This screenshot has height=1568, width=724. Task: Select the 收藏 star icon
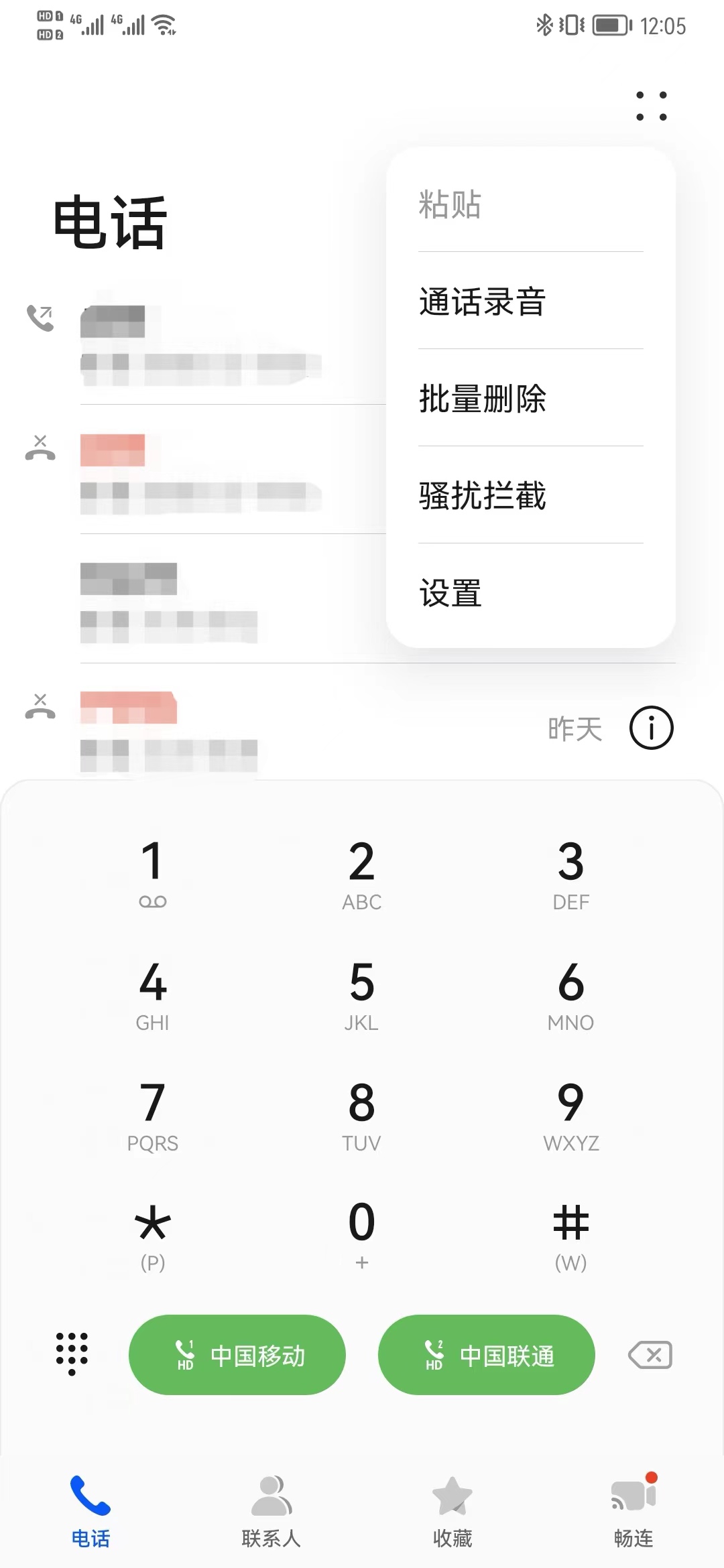(451, 1504)
